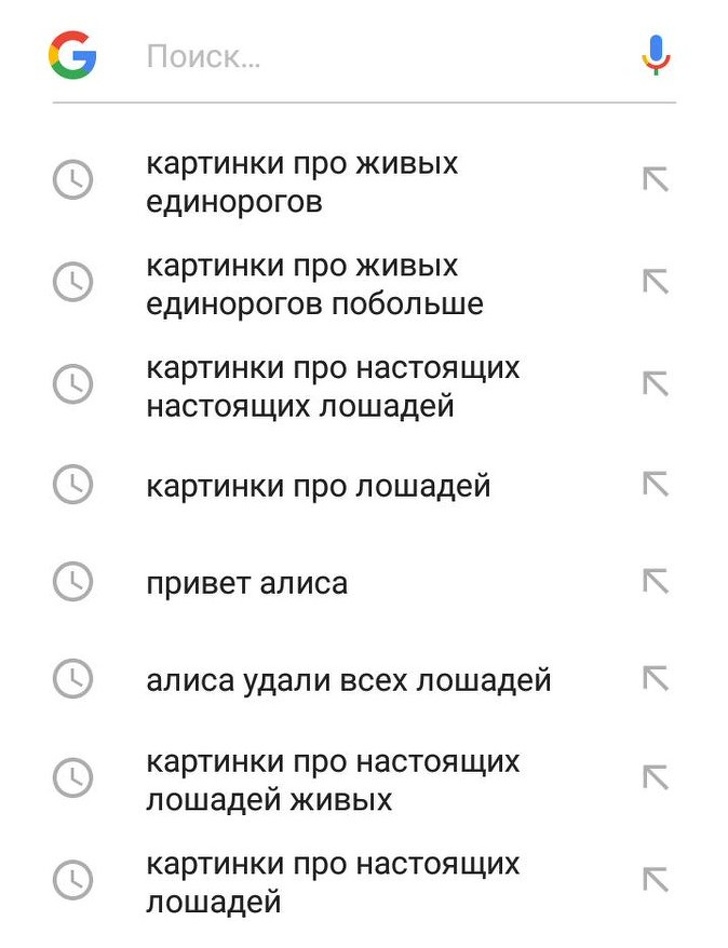Fill query with 'картинки про лошадей' using arrow
The width and height of the screenshot is (728, 948).
pyautogui.click(x=655, y=485)
